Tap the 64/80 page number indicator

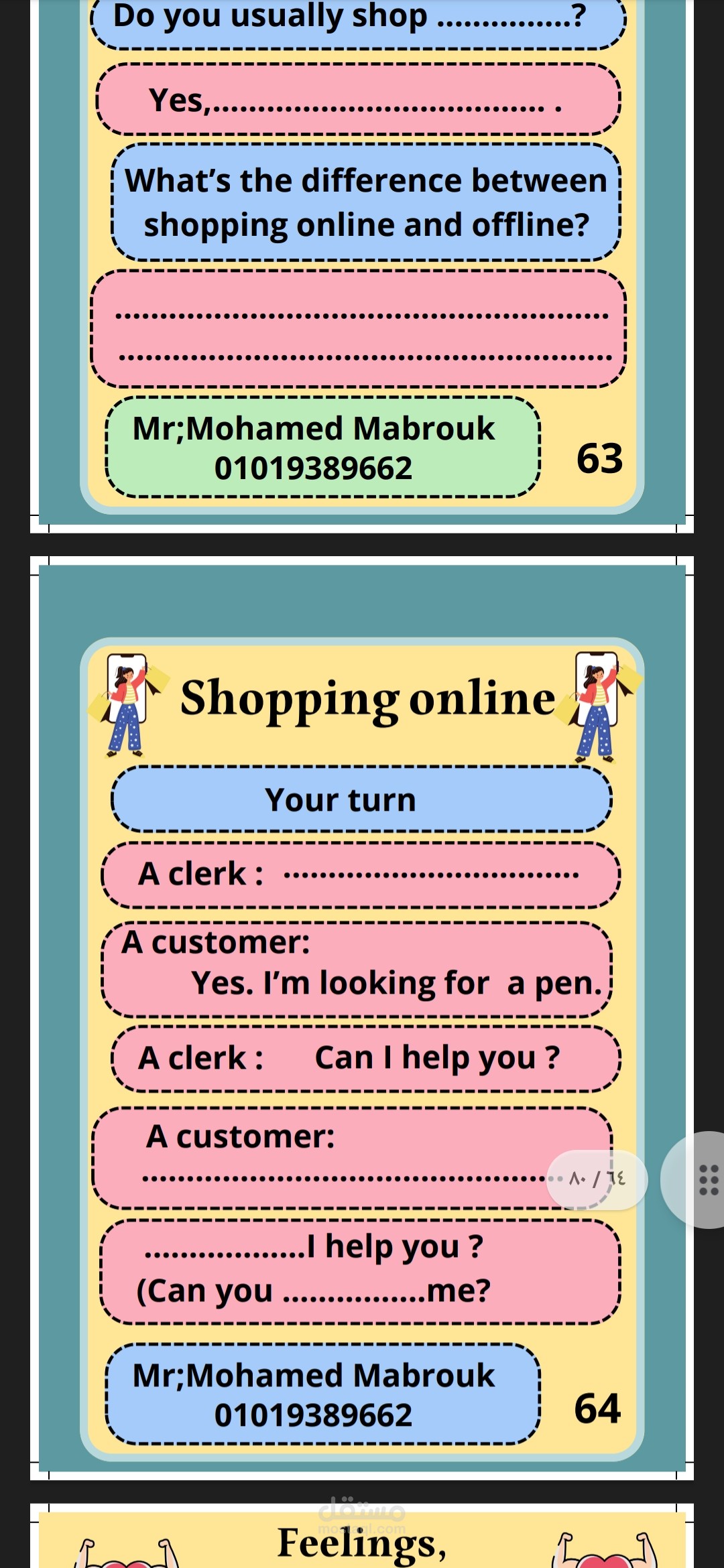597,1179
